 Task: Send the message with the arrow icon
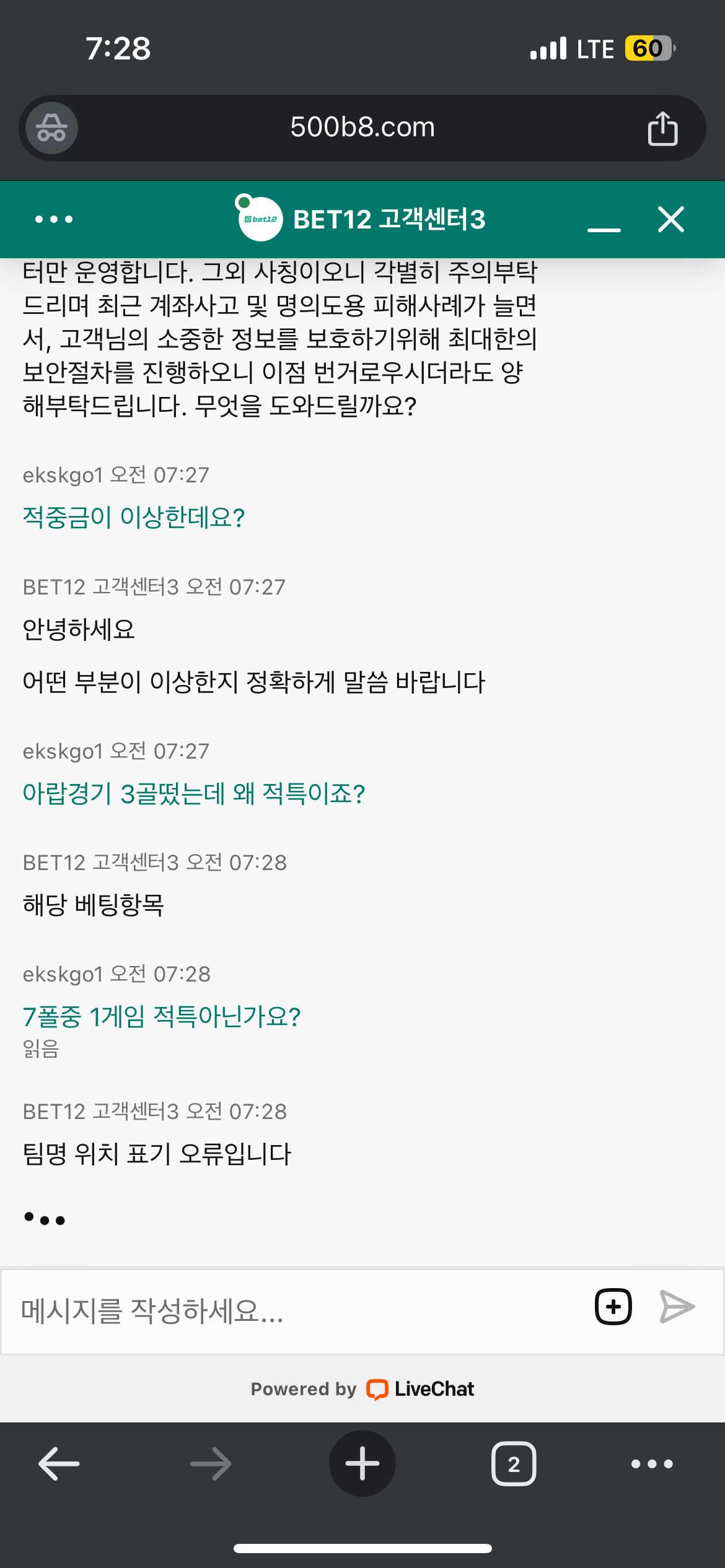point(677,1307)
